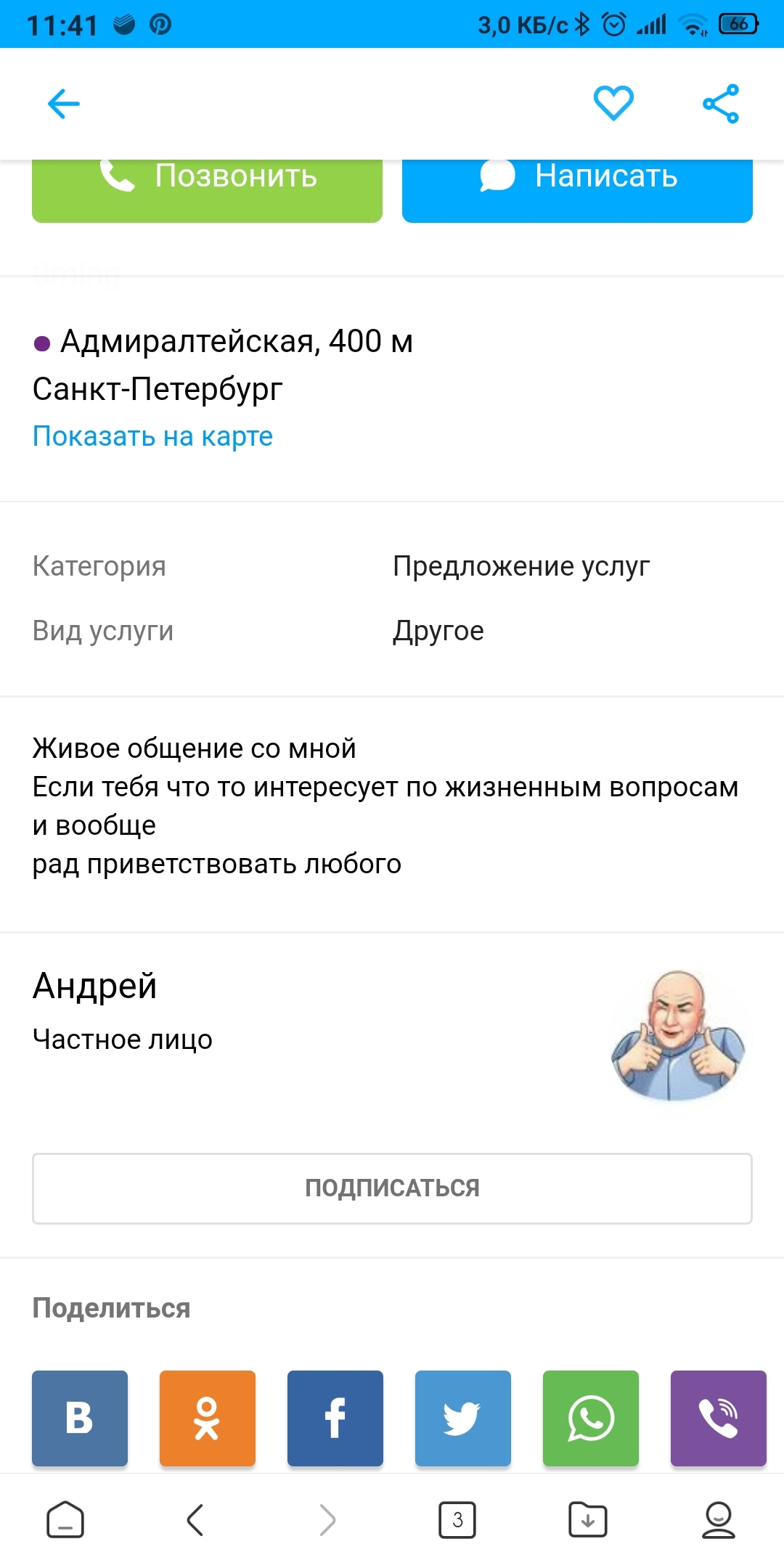Open Показать на карте link
784x1568 pixels.
click(x=152, y=436)
